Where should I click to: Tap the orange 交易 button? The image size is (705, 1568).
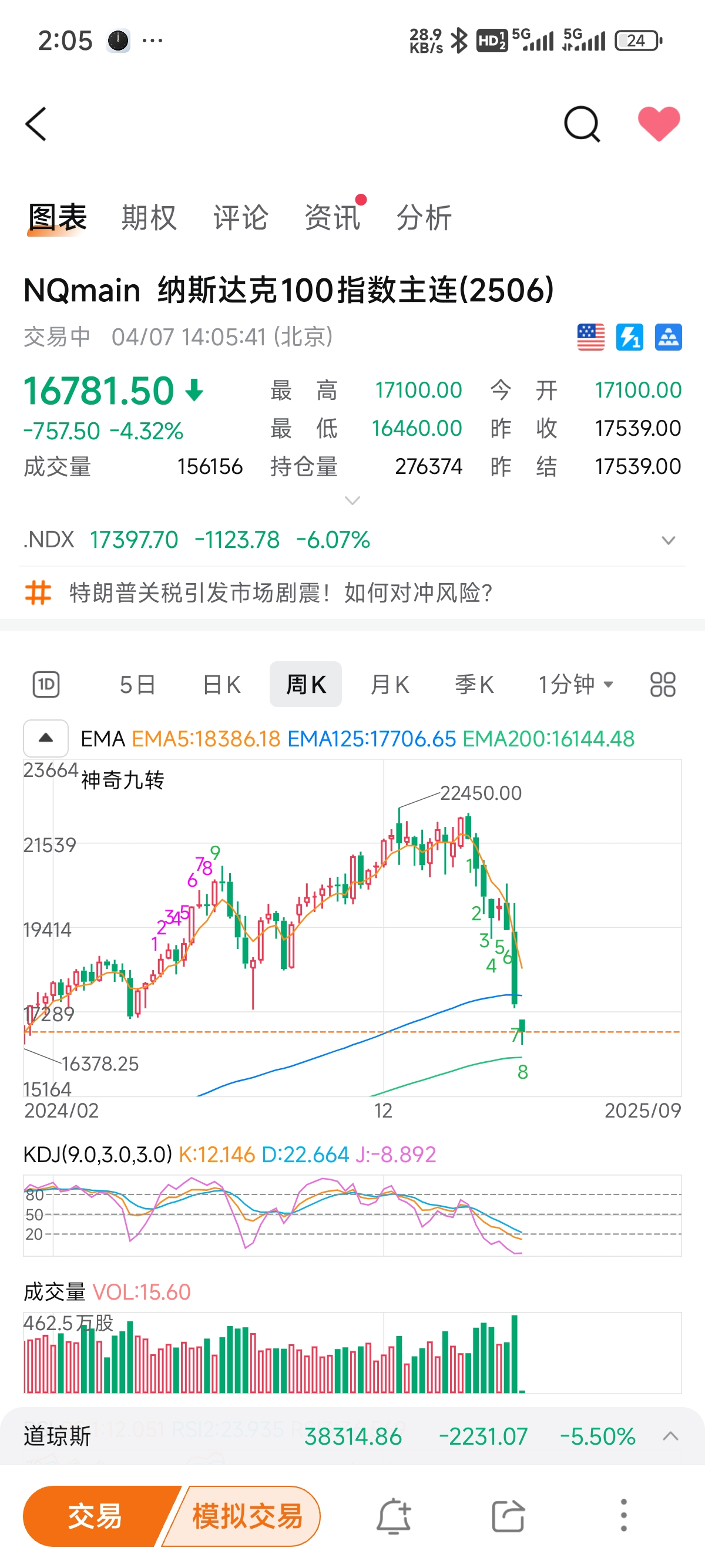pos(95,1516)
